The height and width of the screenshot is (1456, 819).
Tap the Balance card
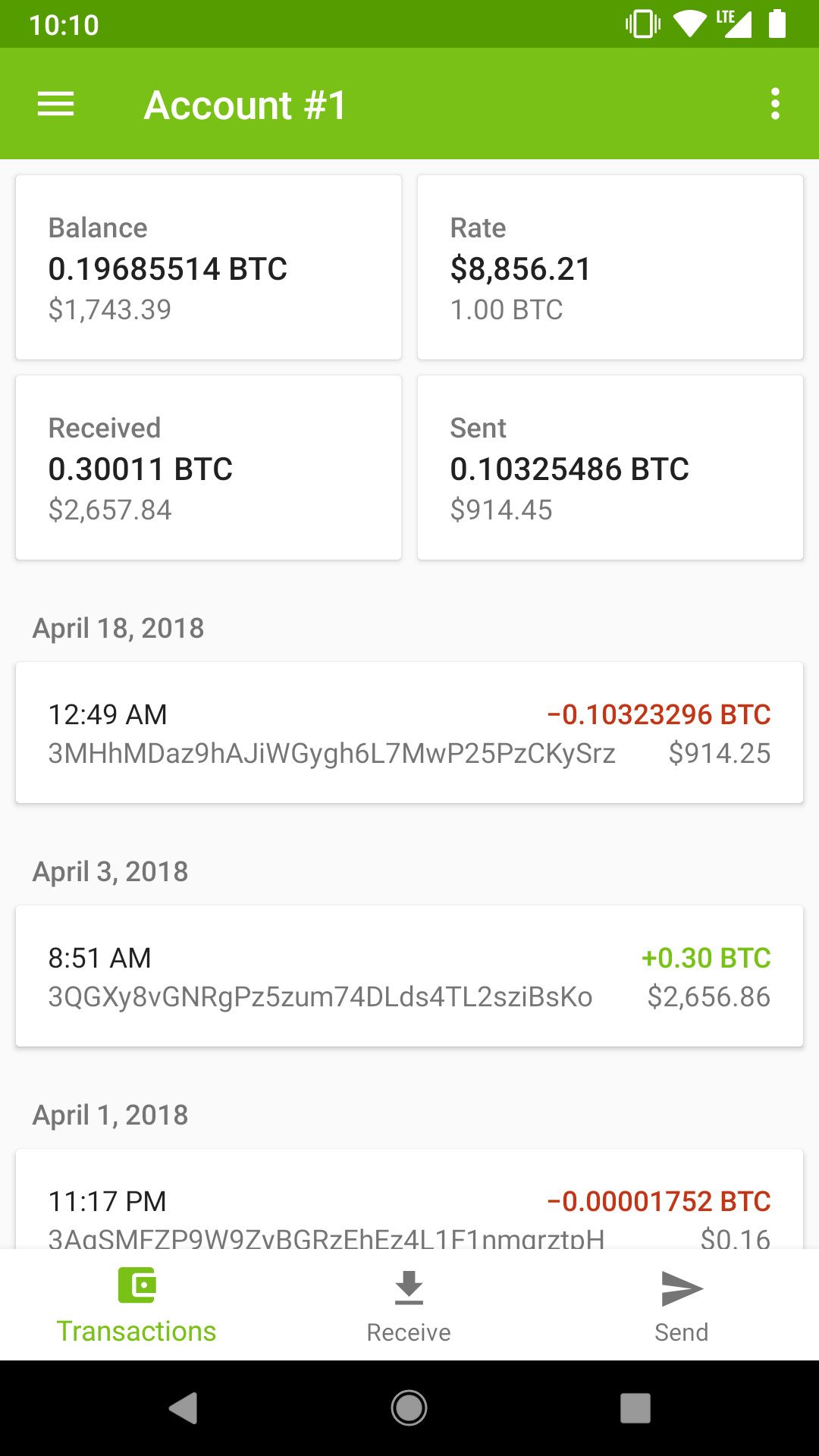[209, 268]
